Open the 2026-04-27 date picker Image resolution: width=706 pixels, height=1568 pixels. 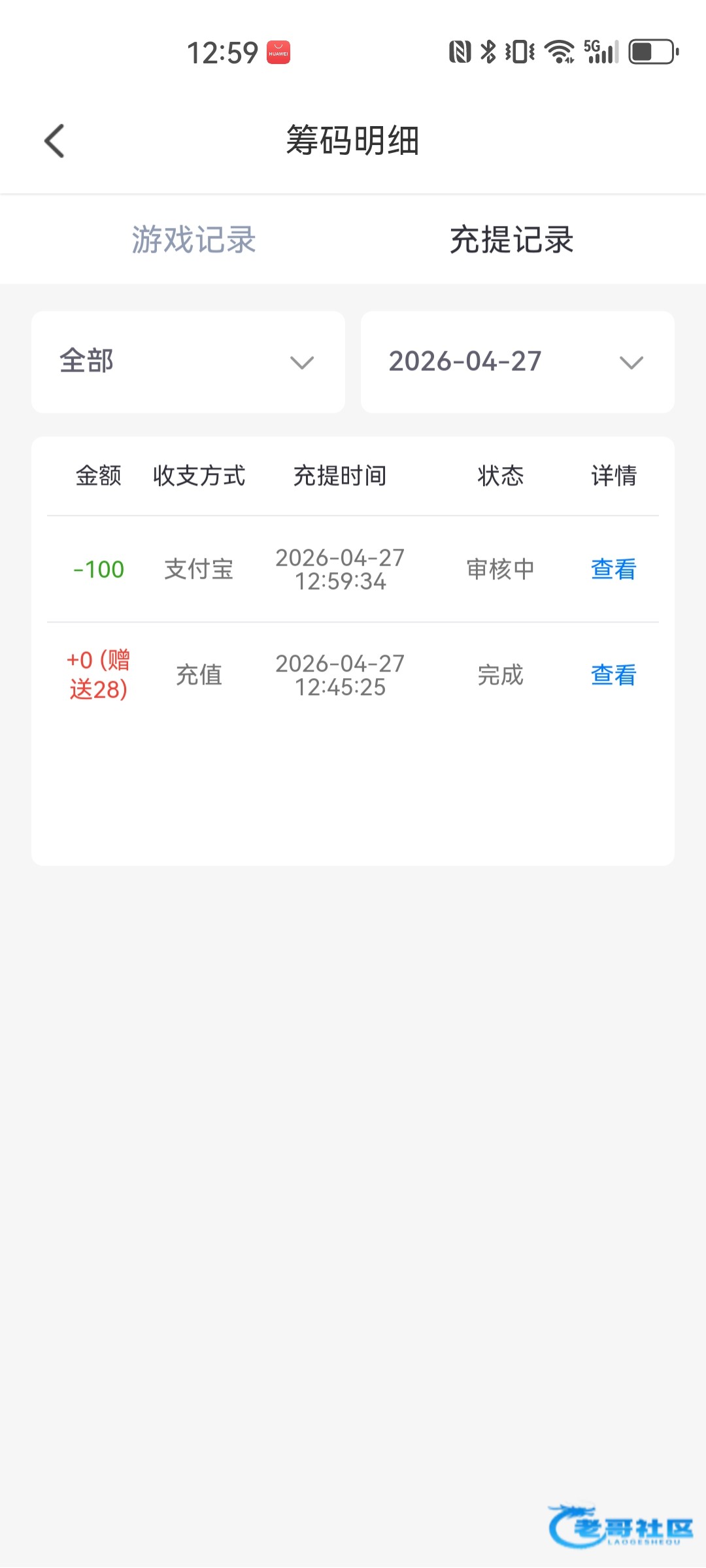click(518, 362)
